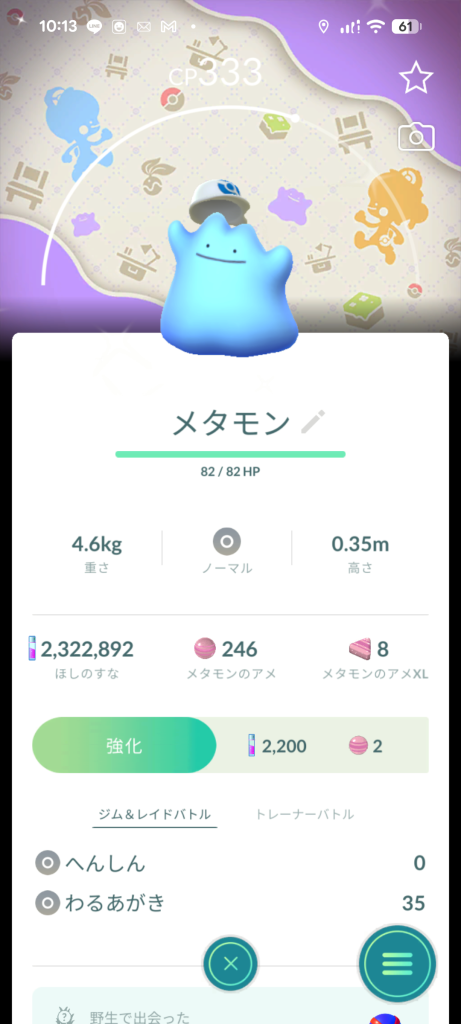Tap the 強化 power up button
Viewport: 461px width, 1024px height.
click(124, 746)
